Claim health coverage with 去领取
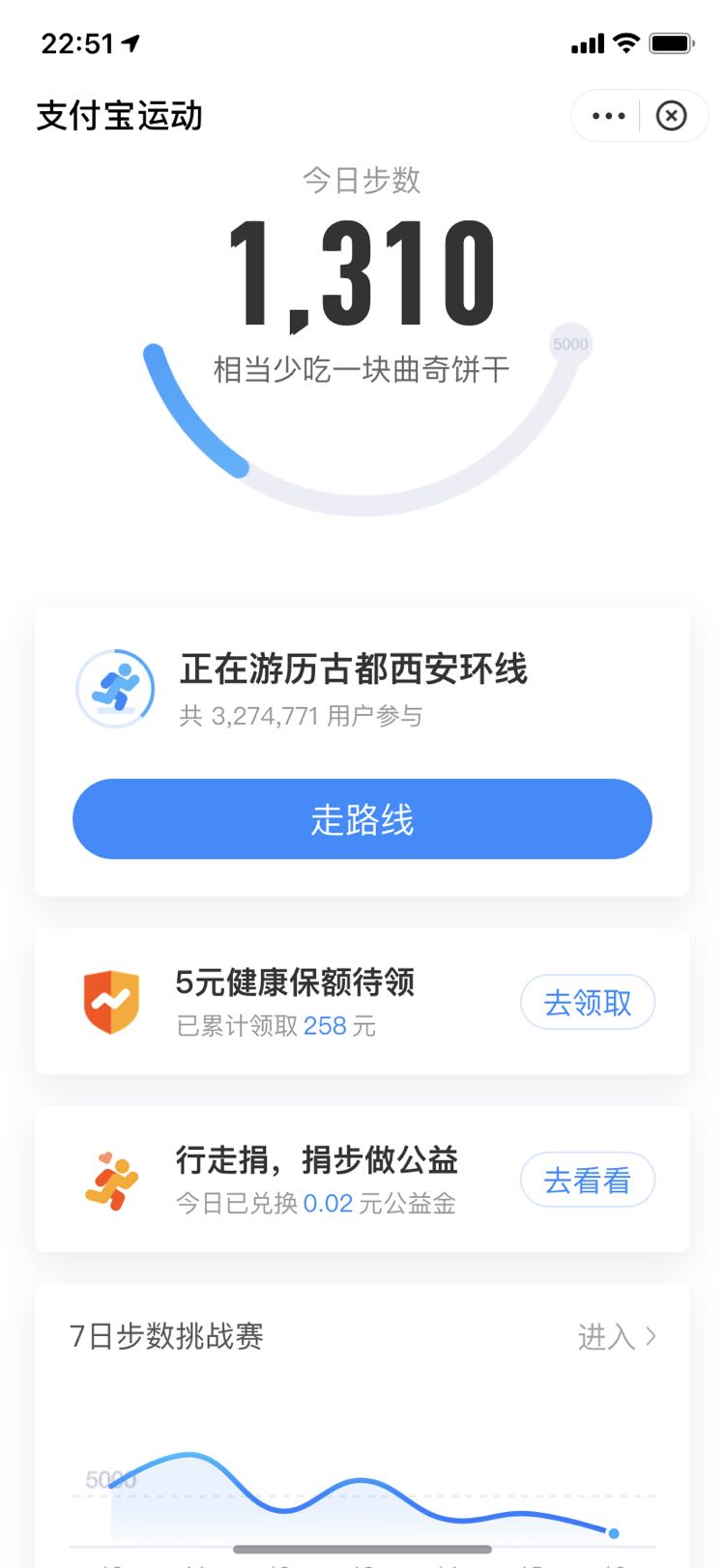 588,1003
